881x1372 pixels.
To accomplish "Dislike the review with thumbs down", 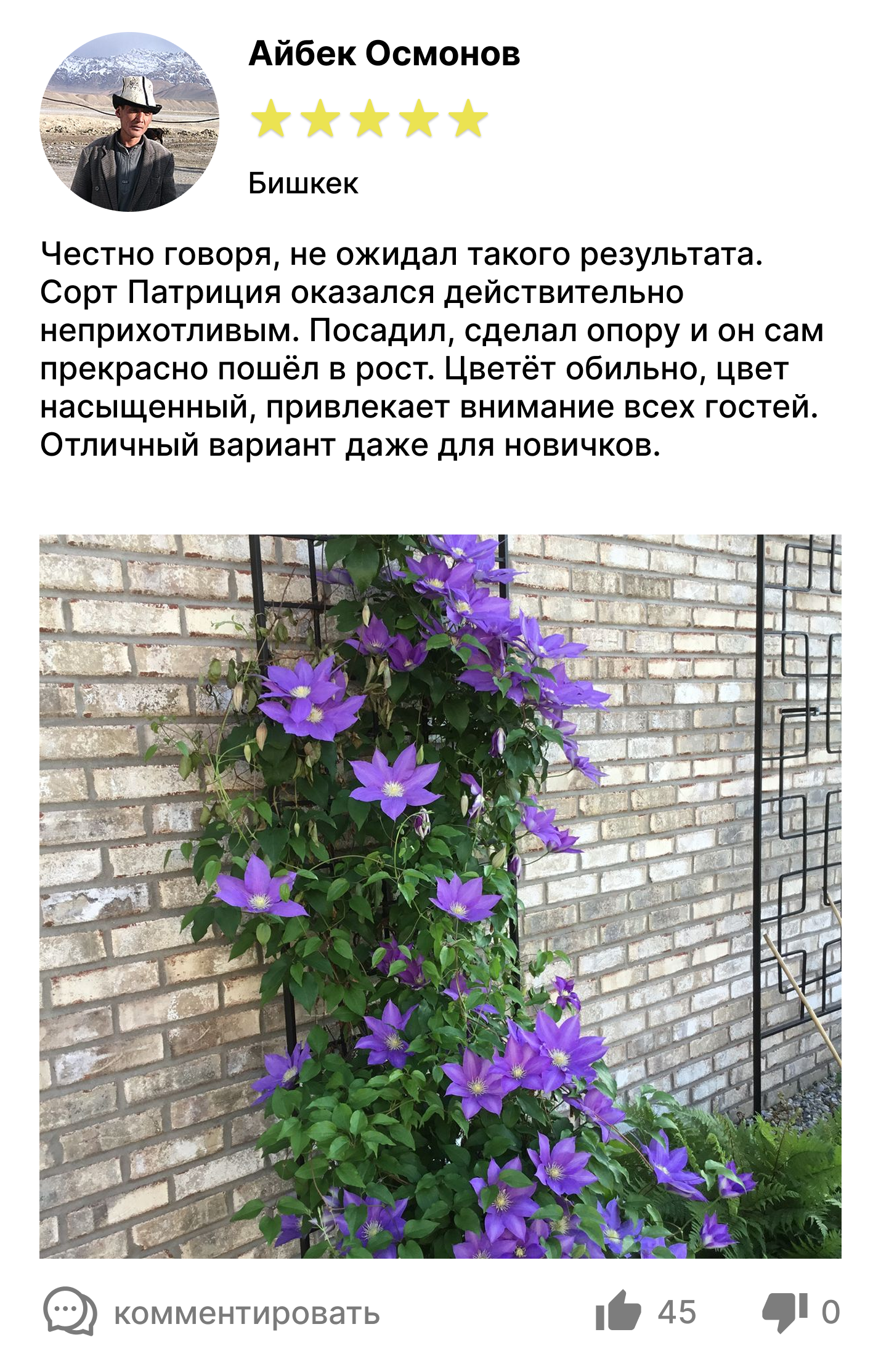I will pyautogui.click(x=784, y=1312).
